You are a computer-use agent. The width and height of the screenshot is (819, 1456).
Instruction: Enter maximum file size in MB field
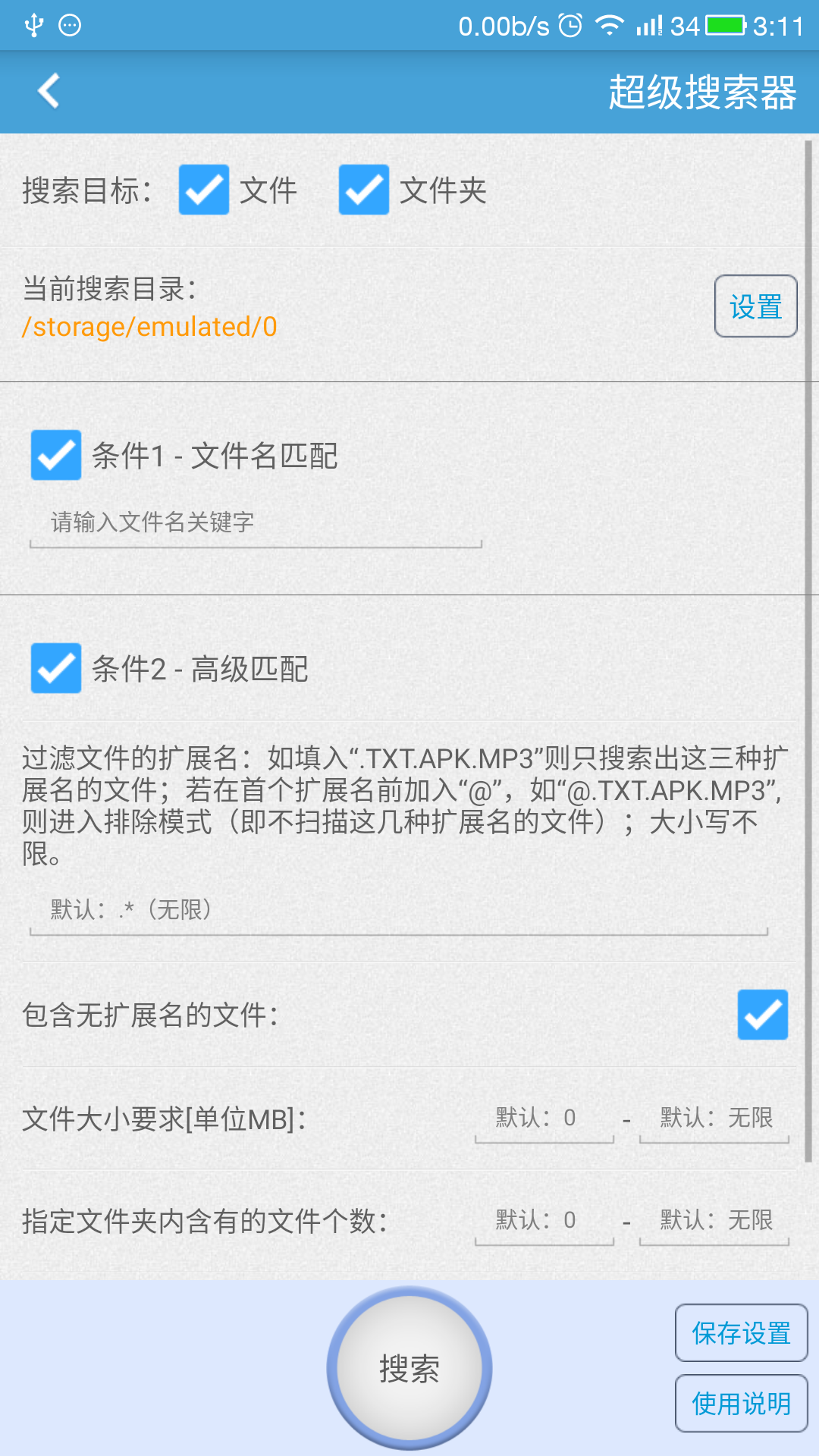pos(714,1119)
